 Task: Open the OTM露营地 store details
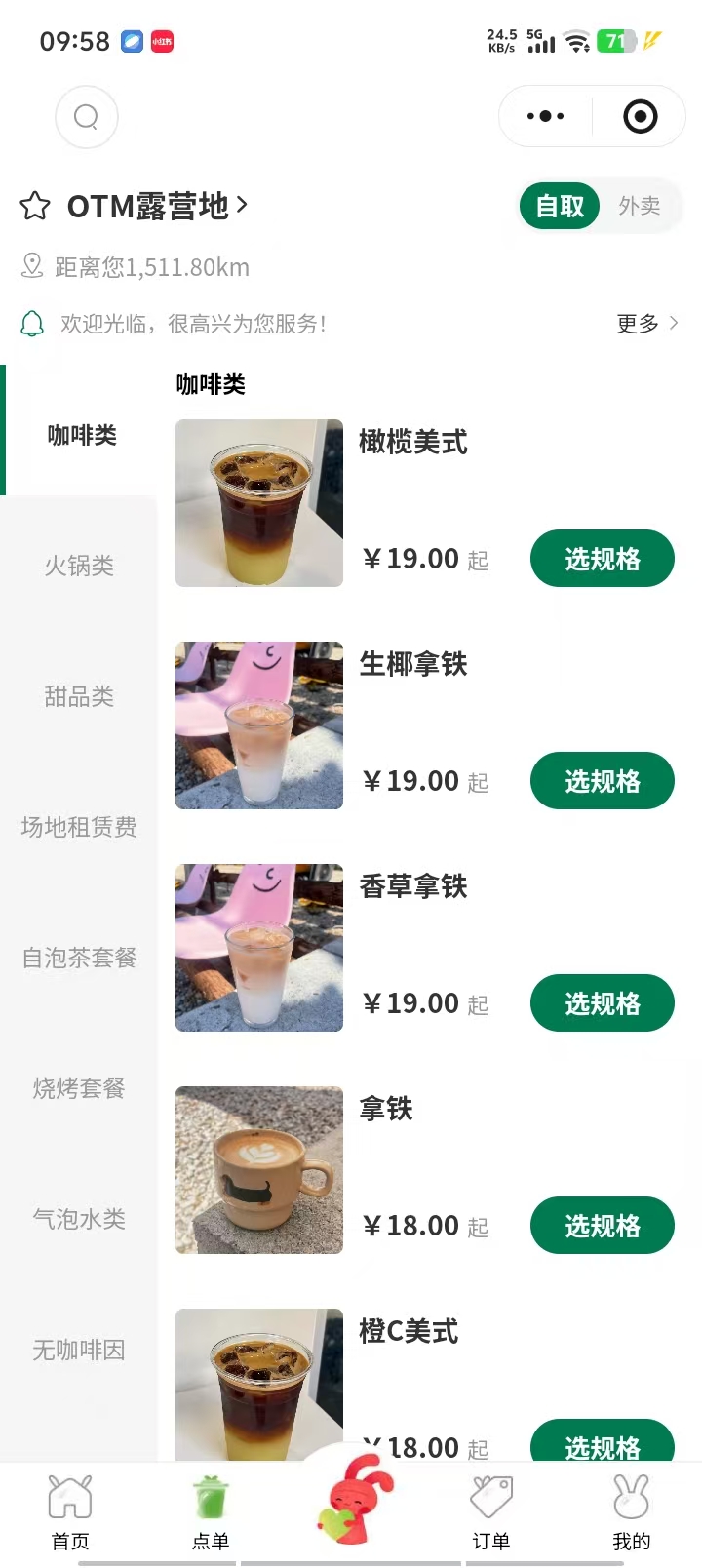coord(158,206)
